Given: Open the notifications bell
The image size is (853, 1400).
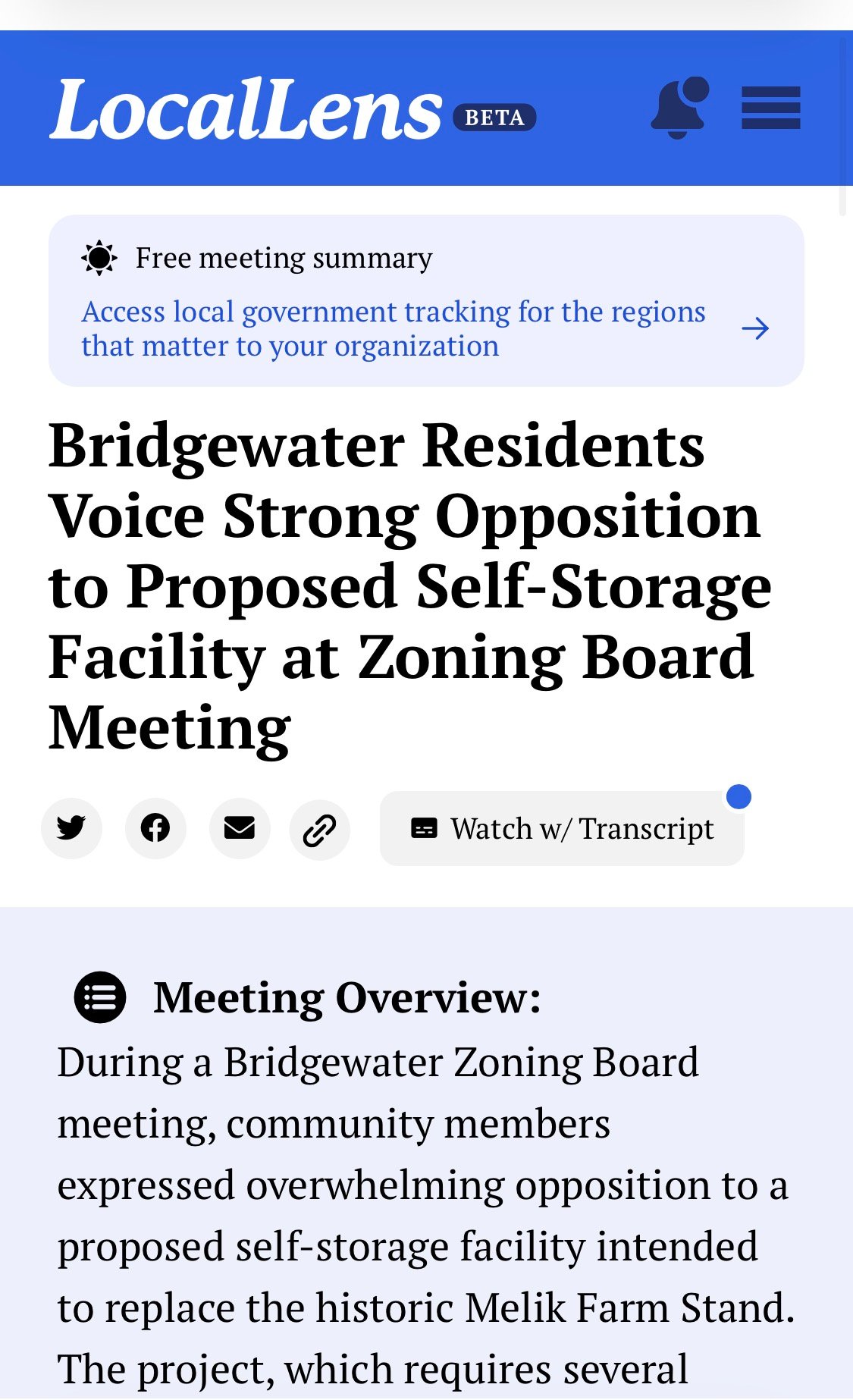Looking at the screenshot, I should (x=679, y=108).
